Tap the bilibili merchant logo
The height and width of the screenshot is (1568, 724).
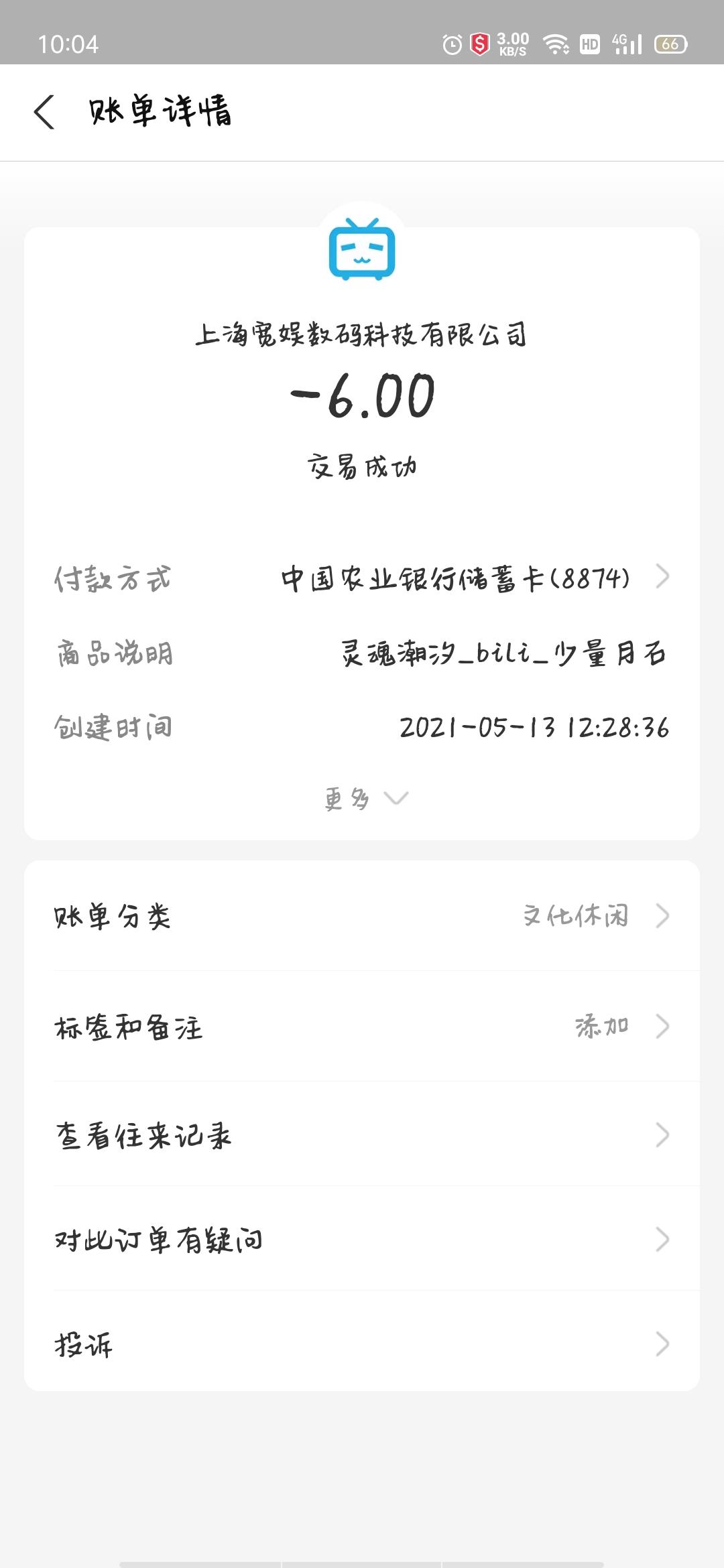[x=362, y=249]
